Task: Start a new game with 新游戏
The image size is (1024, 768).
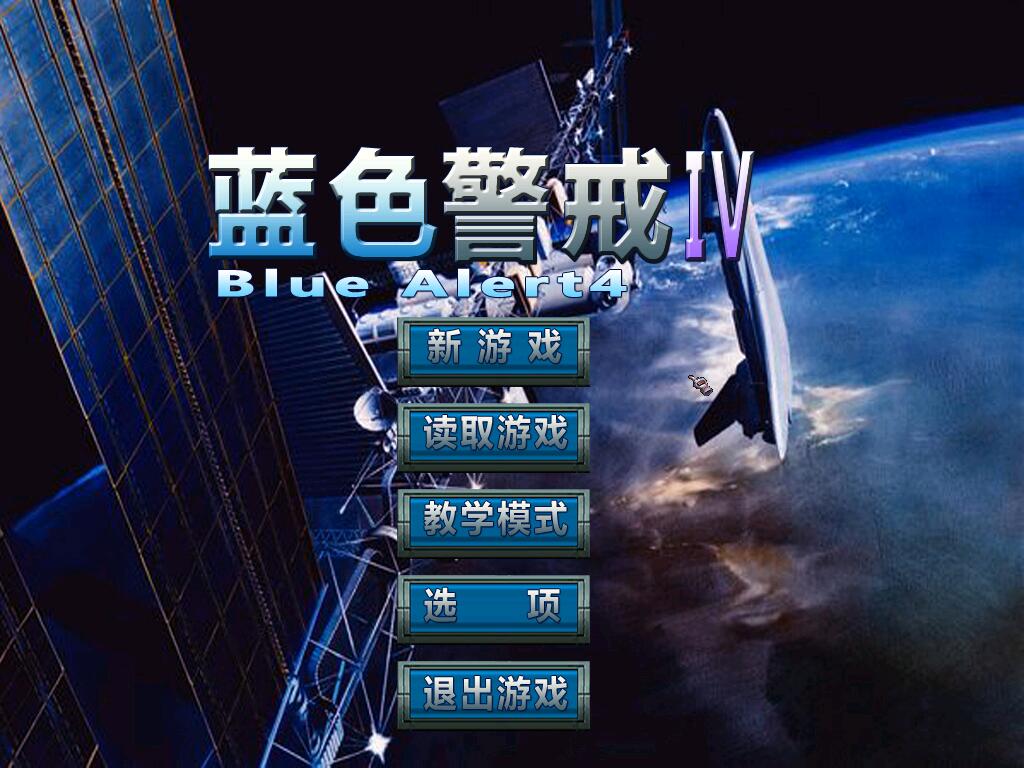Action: (494, 350)
